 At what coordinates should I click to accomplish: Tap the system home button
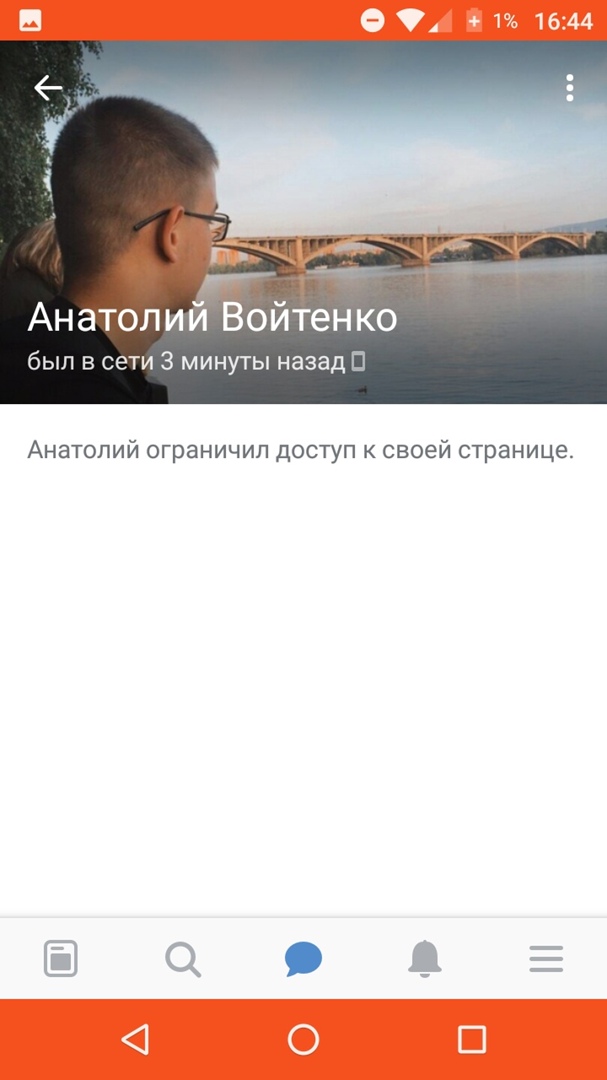click(x=303, y=1040)
